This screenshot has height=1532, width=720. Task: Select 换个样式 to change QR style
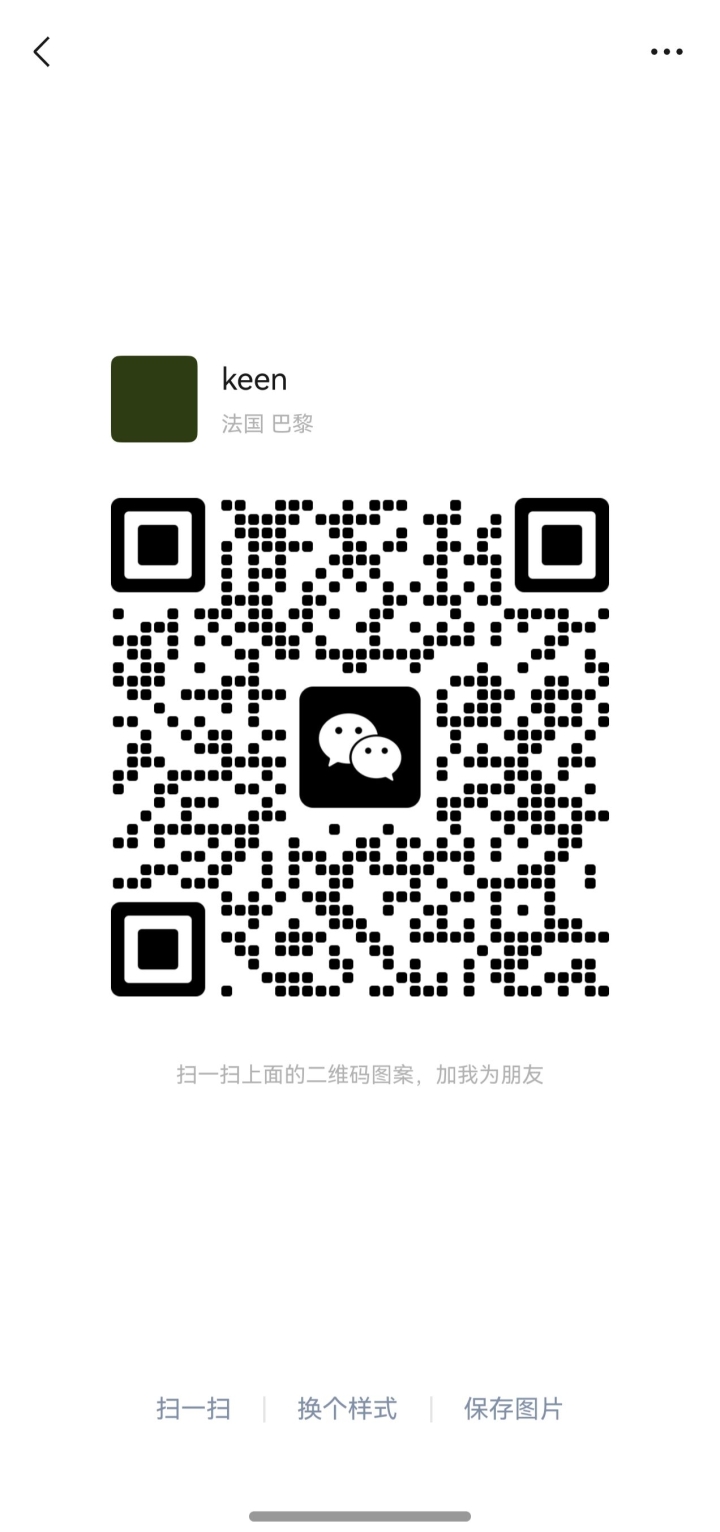click(x=347, y=1409)
